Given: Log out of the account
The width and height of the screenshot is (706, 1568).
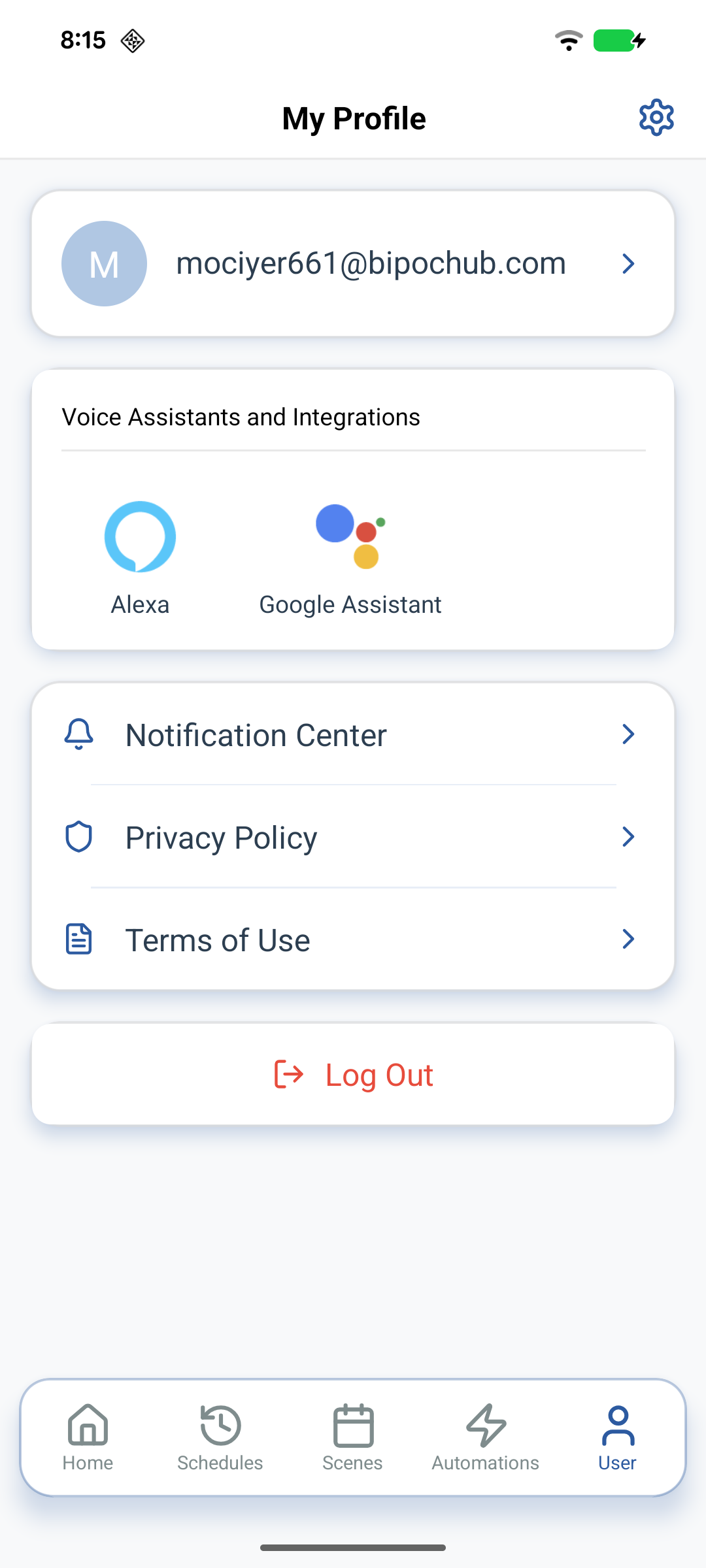Looking at the screenshot, I should coord(353,1075).
